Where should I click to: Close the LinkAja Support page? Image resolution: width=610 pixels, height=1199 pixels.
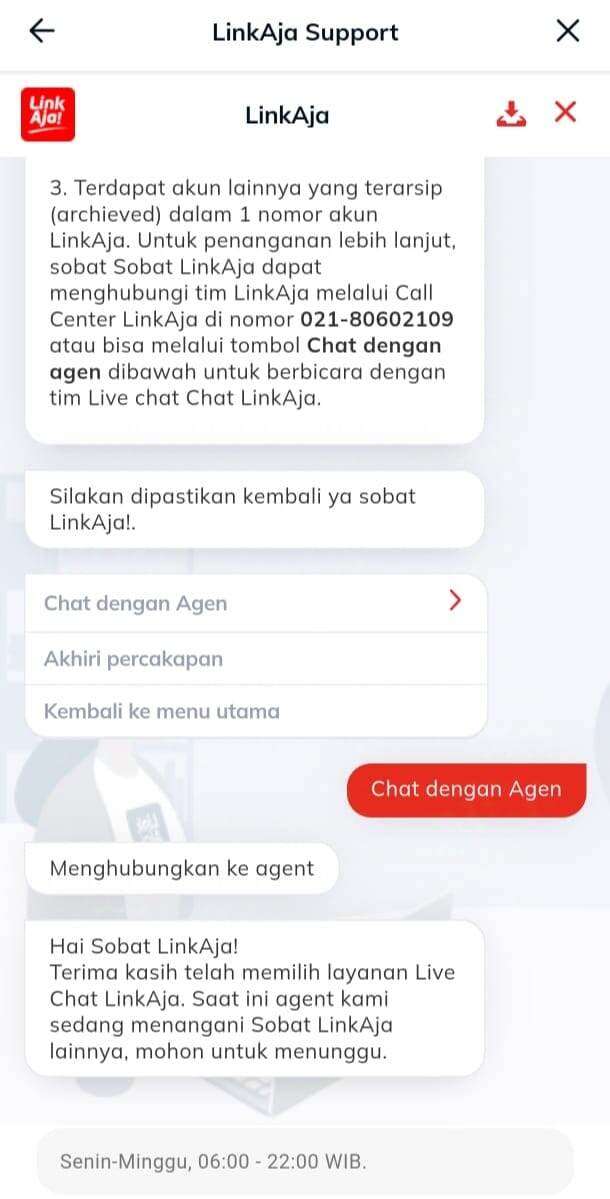567,31
